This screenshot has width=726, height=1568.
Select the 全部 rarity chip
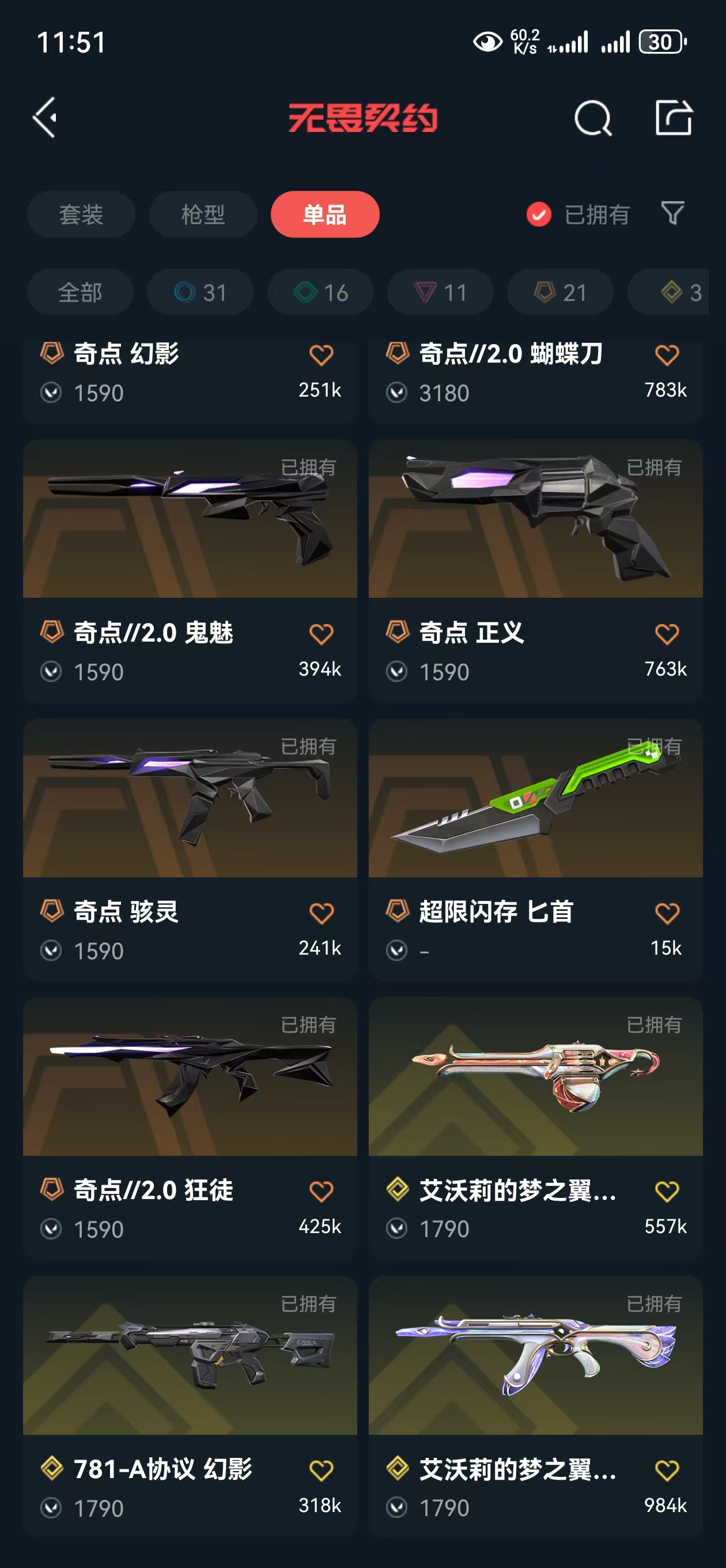tap(80, 293)
